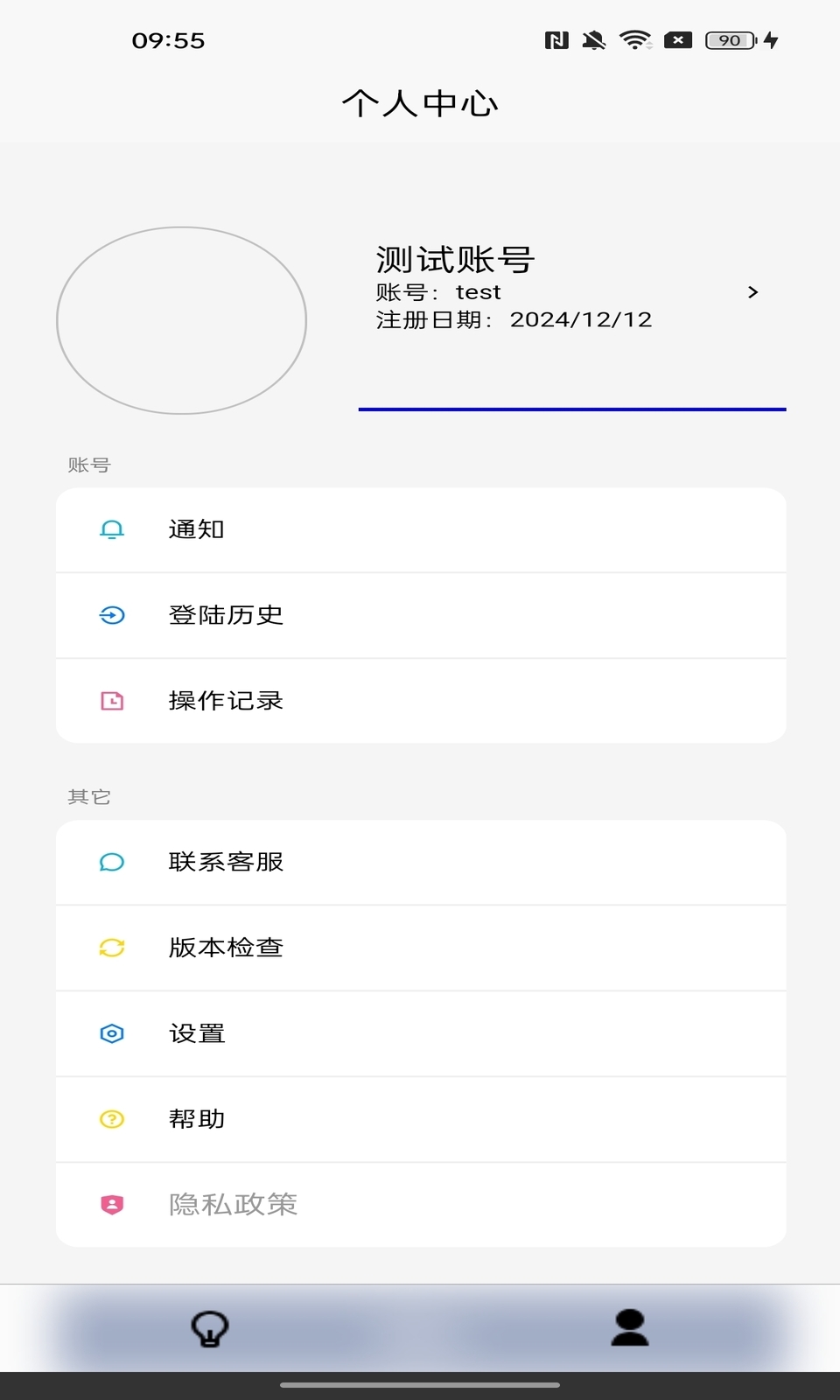
Task: Open the 设置 gear icon
Action: [111, 1033]
